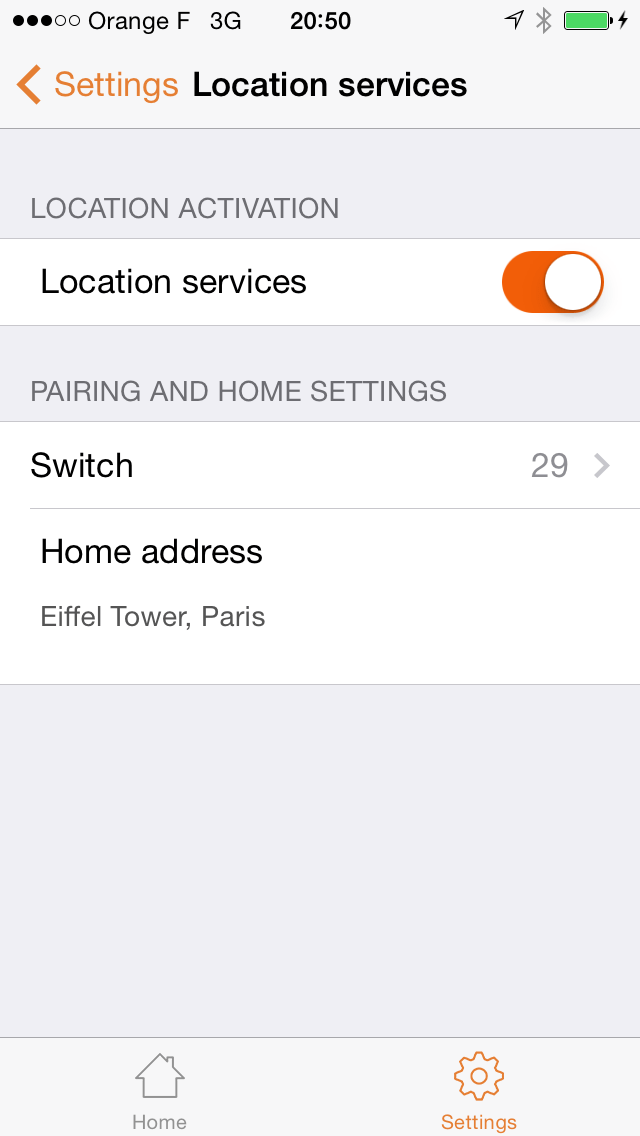Turn off the Location services switch

(552, 282)
